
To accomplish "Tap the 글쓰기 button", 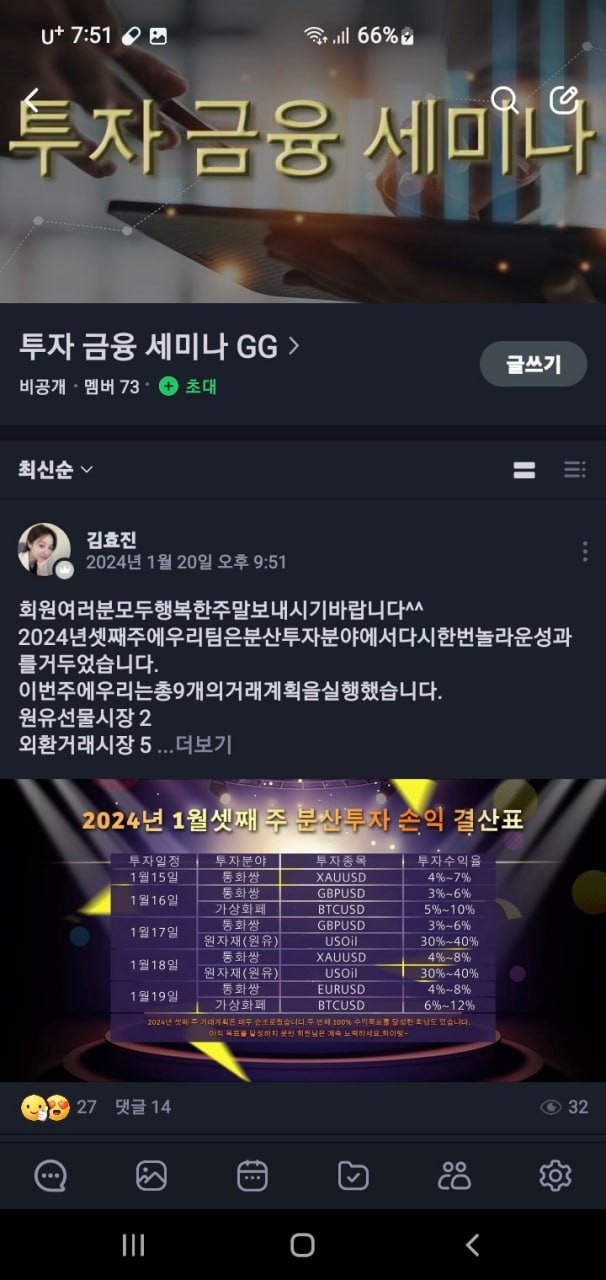I will [x=533, y=364].
